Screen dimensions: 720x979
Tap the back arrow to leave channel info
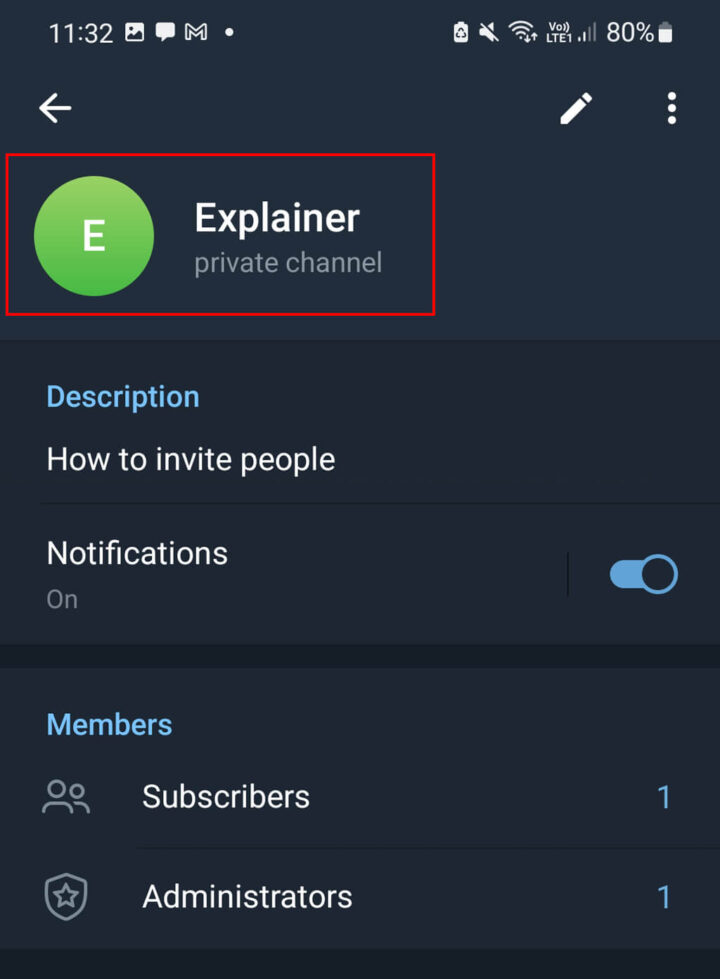(x=55, y=108)
